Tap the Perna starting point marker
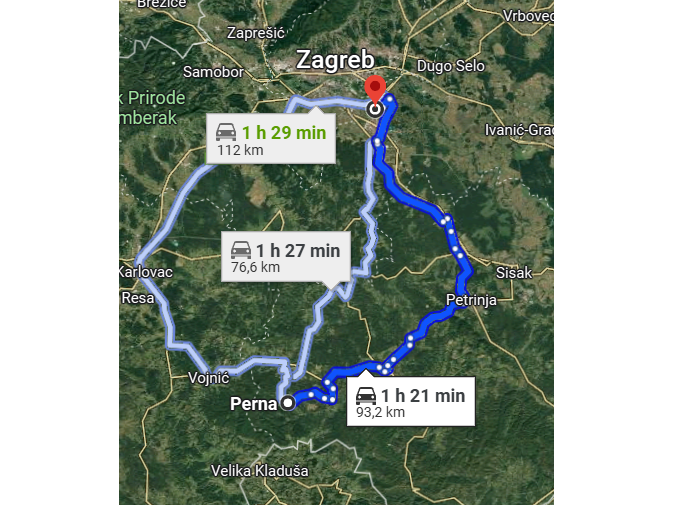 [288, 403]
